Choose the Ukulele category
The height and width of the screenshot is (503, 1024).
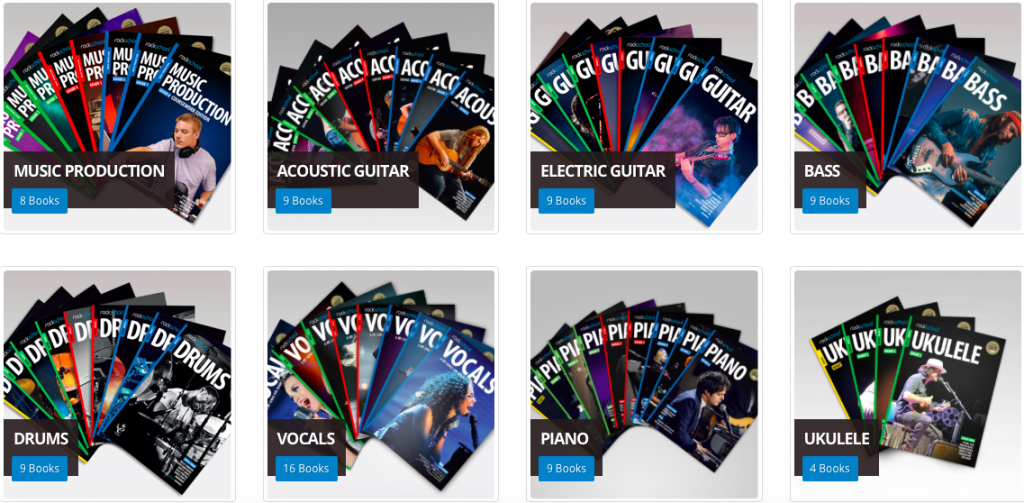coord(907,385)
